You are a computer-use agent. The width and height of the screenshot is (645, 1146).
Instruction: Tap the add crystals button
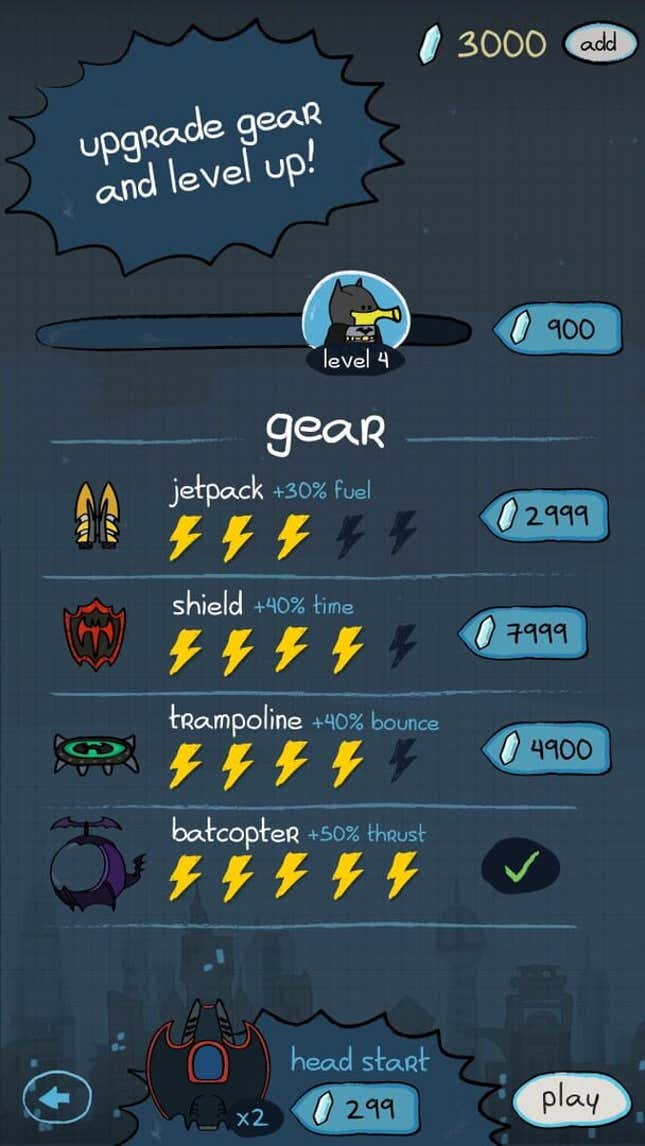point(599,42)
